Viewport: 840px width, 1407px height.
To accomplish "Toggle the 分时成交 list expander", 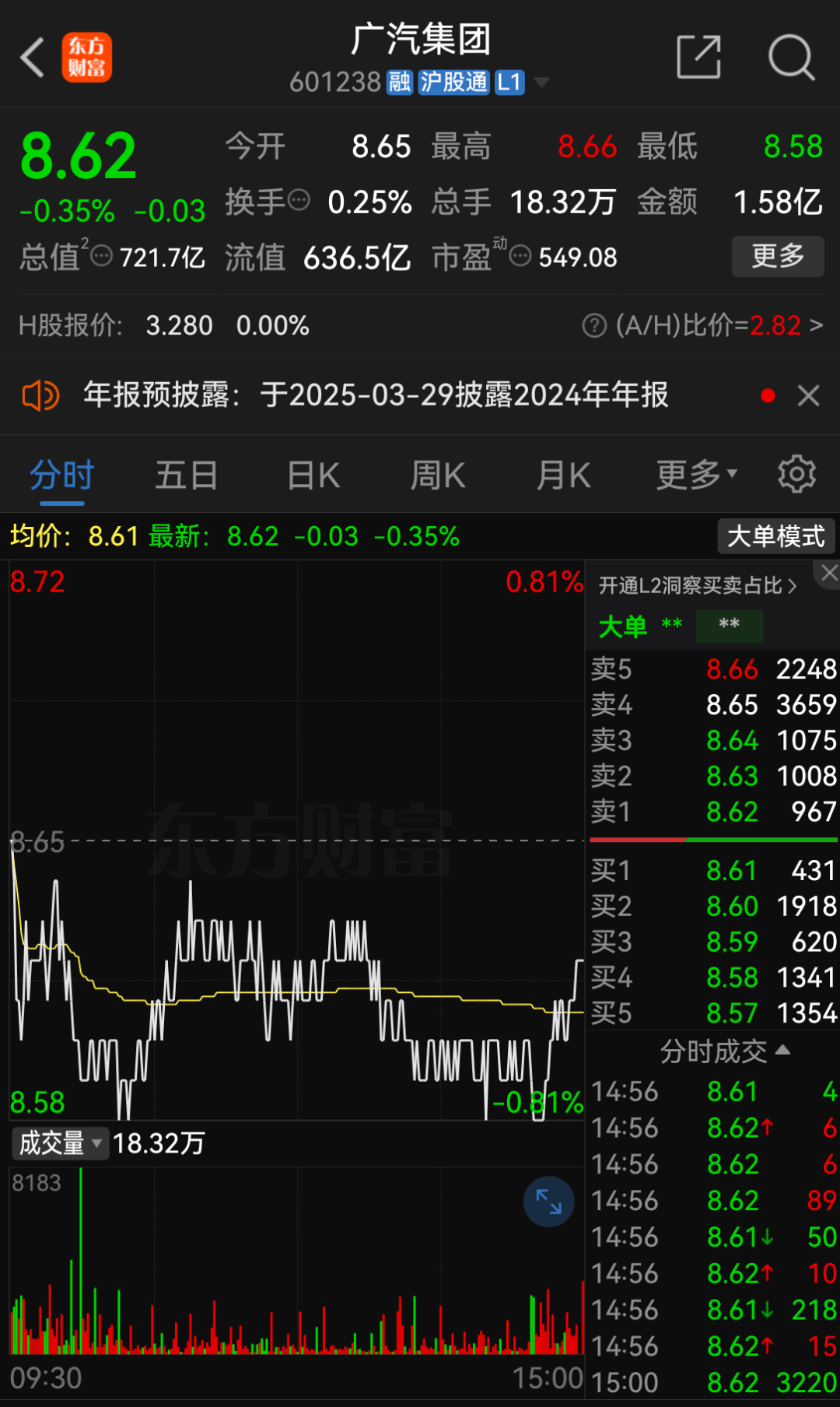I will [725, 1051].
